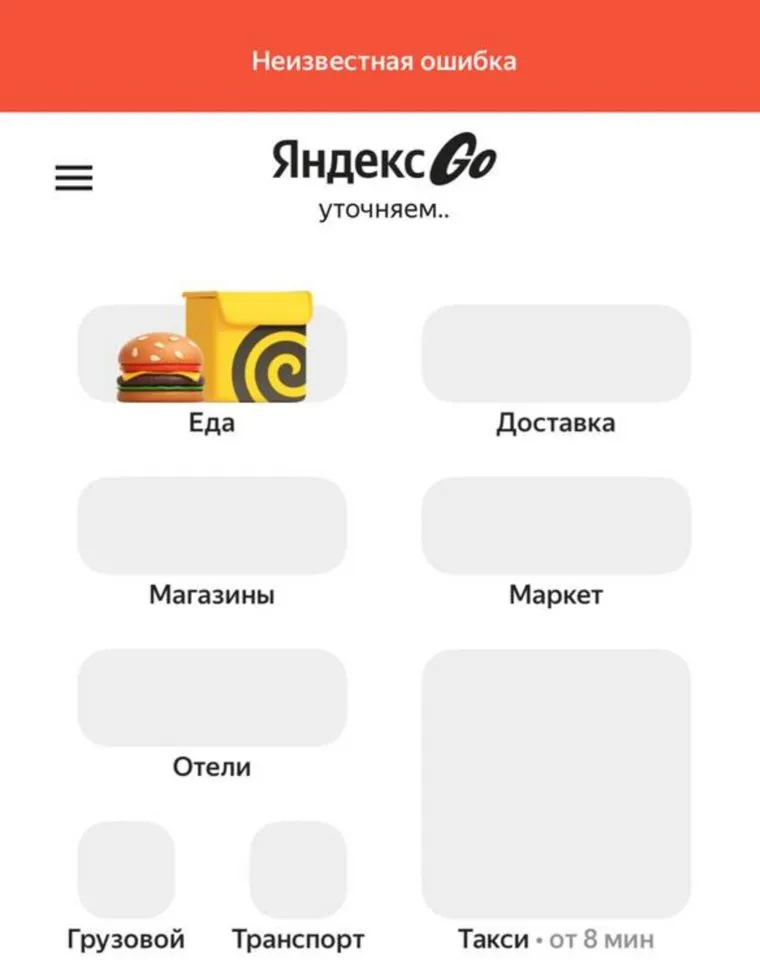Image resolution: width=760 pixels, height=975 pixels.
Task: Order a ride via the Такси tile
Action: 556,785
